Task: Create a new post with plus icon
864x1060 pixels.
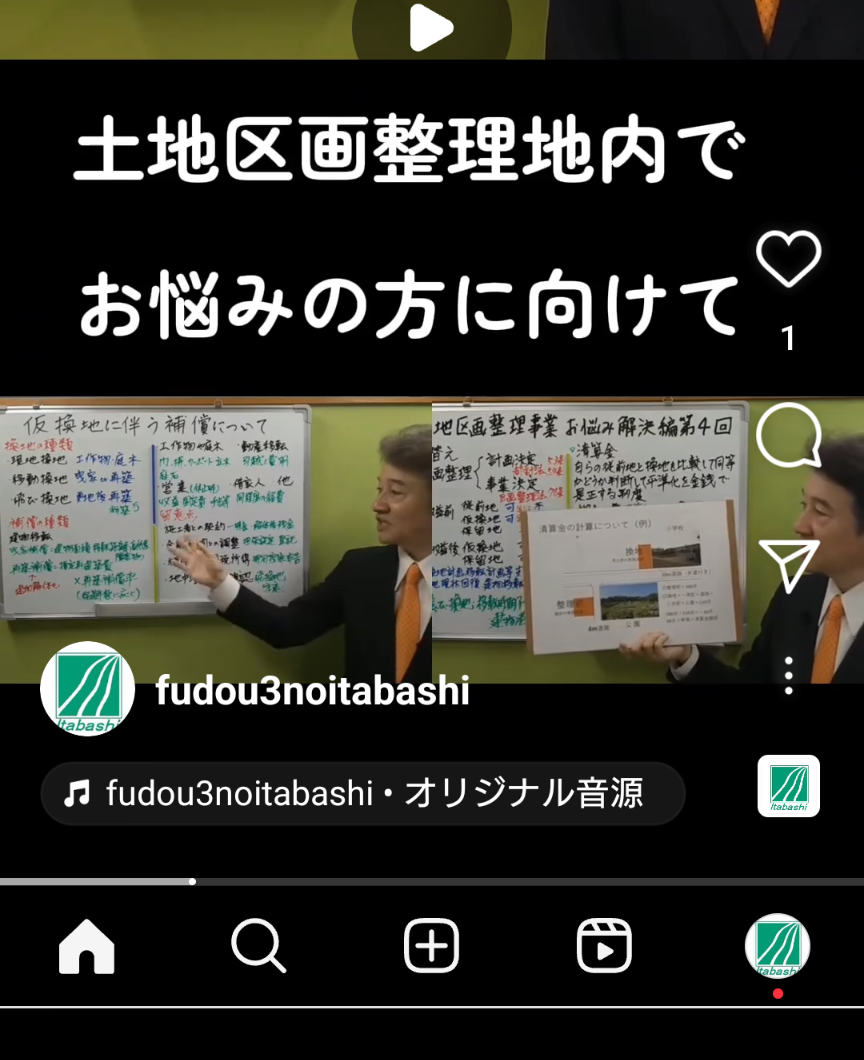Action: [431, 945]
